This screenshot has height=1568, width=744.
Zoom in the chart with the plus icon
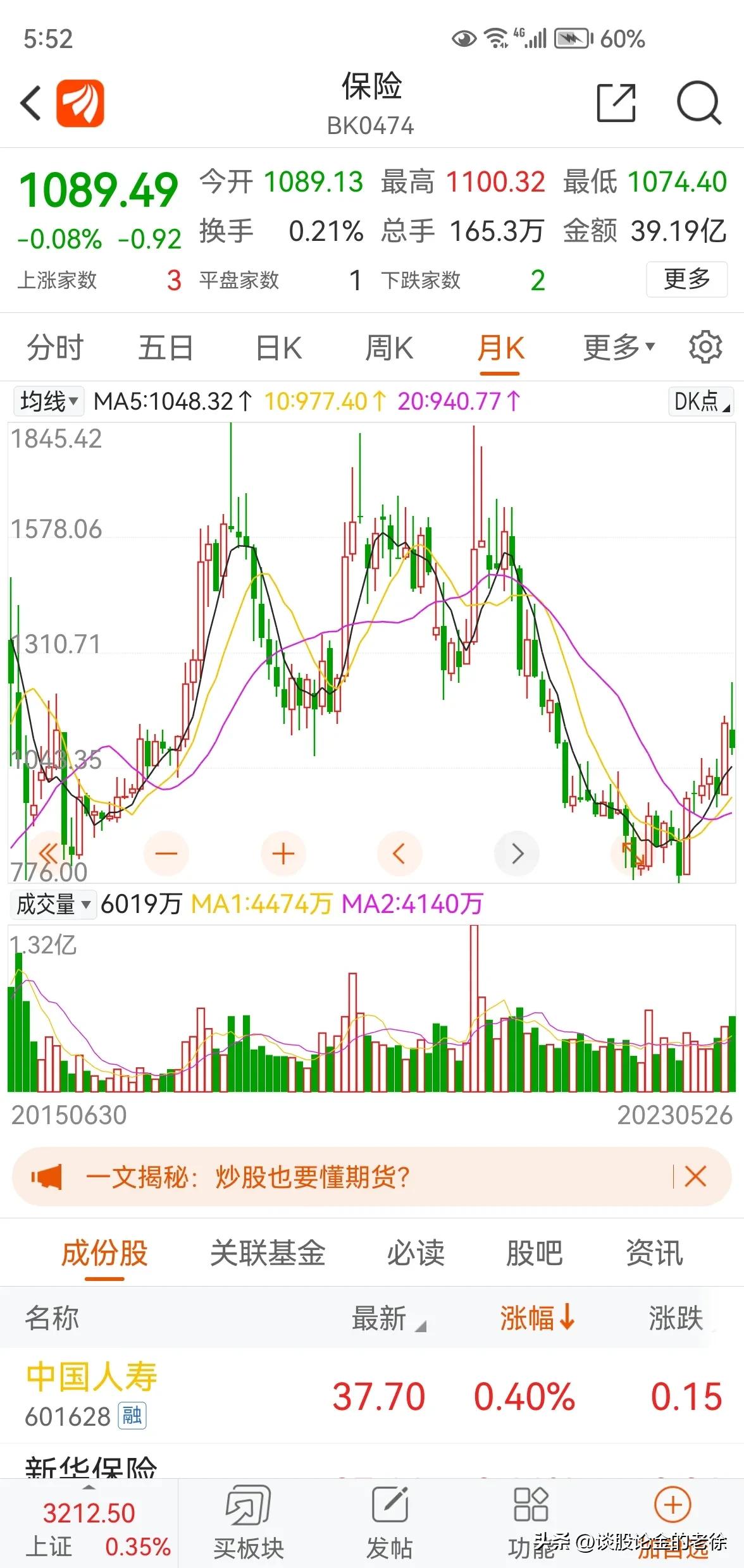283,853
